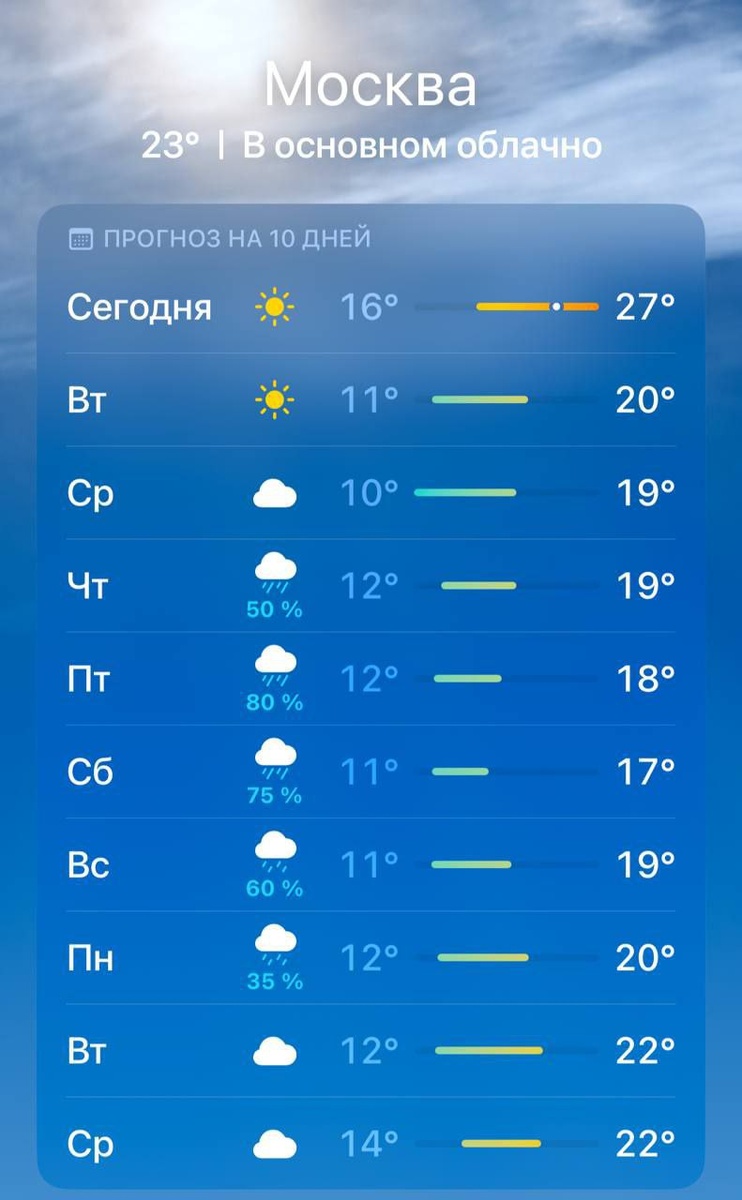Show details for Пн with 35 % rain
The height and width of the screenshot is (1200, 742).
point(370,958)
